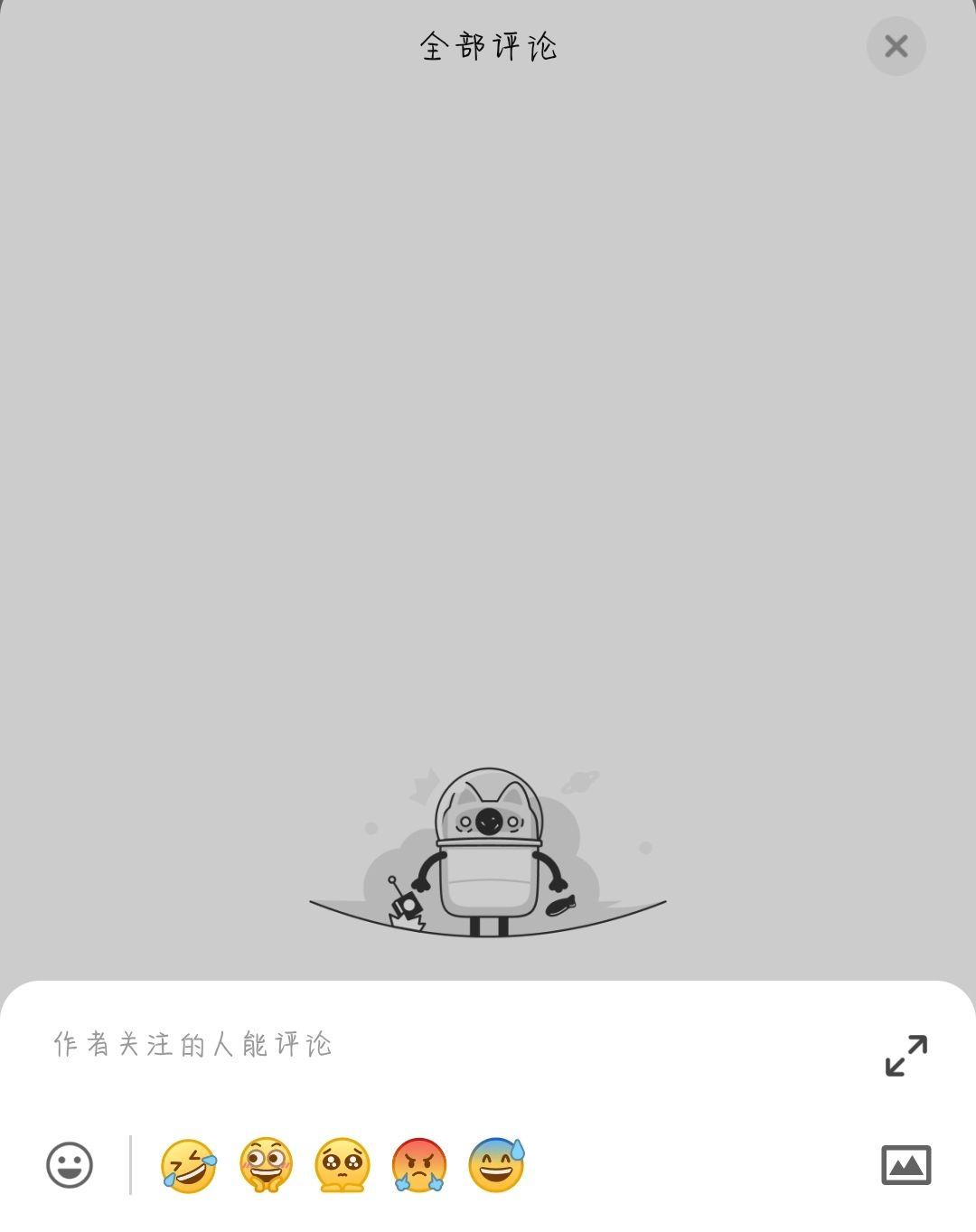Insert the angry red-faced emoji
The height and width of the screenshot is (1232, 976).
point(419,1165)
